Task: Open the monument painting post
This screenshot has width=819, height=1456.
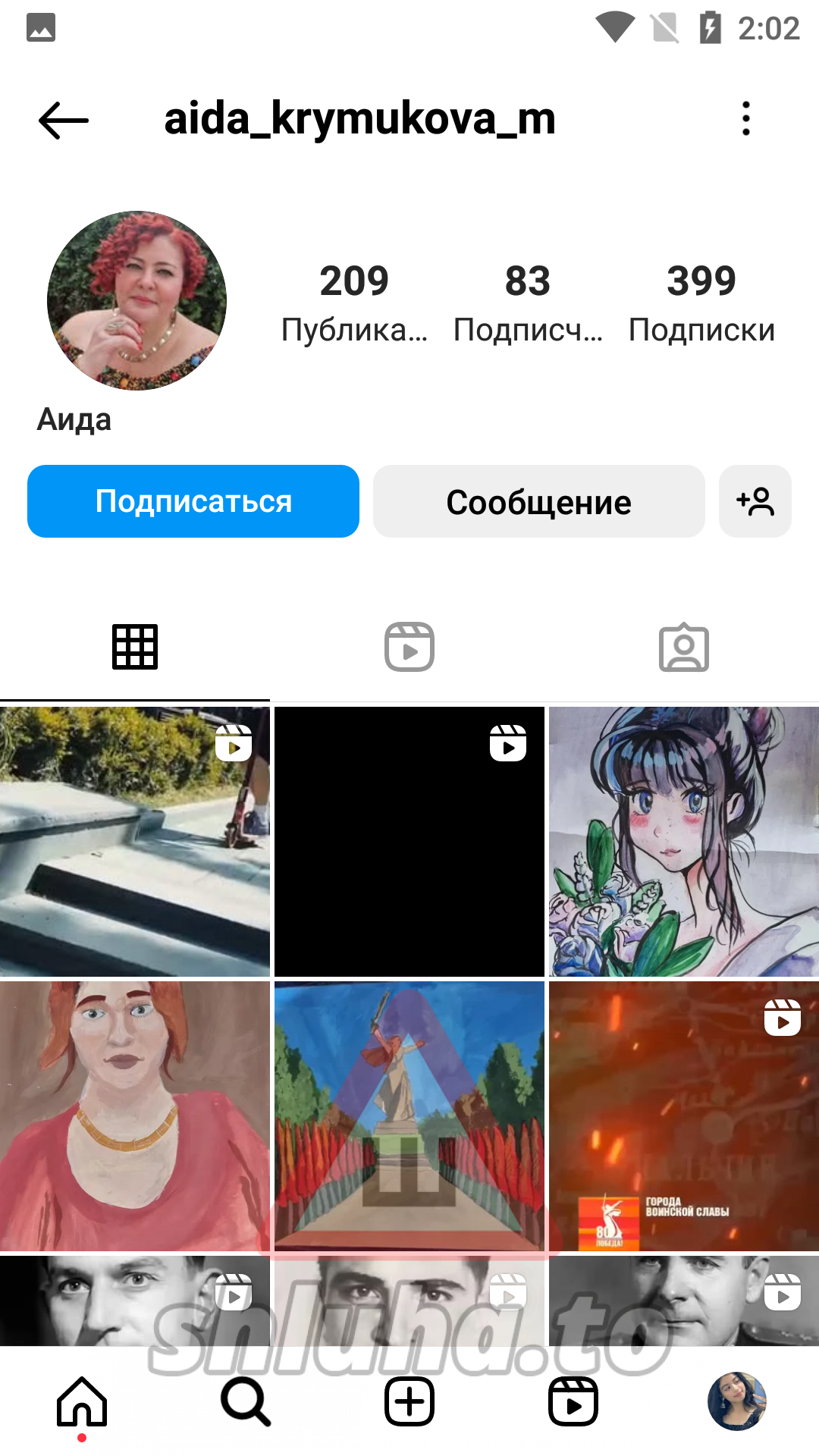Action: pyautogui.click(x=409, y=1116)
